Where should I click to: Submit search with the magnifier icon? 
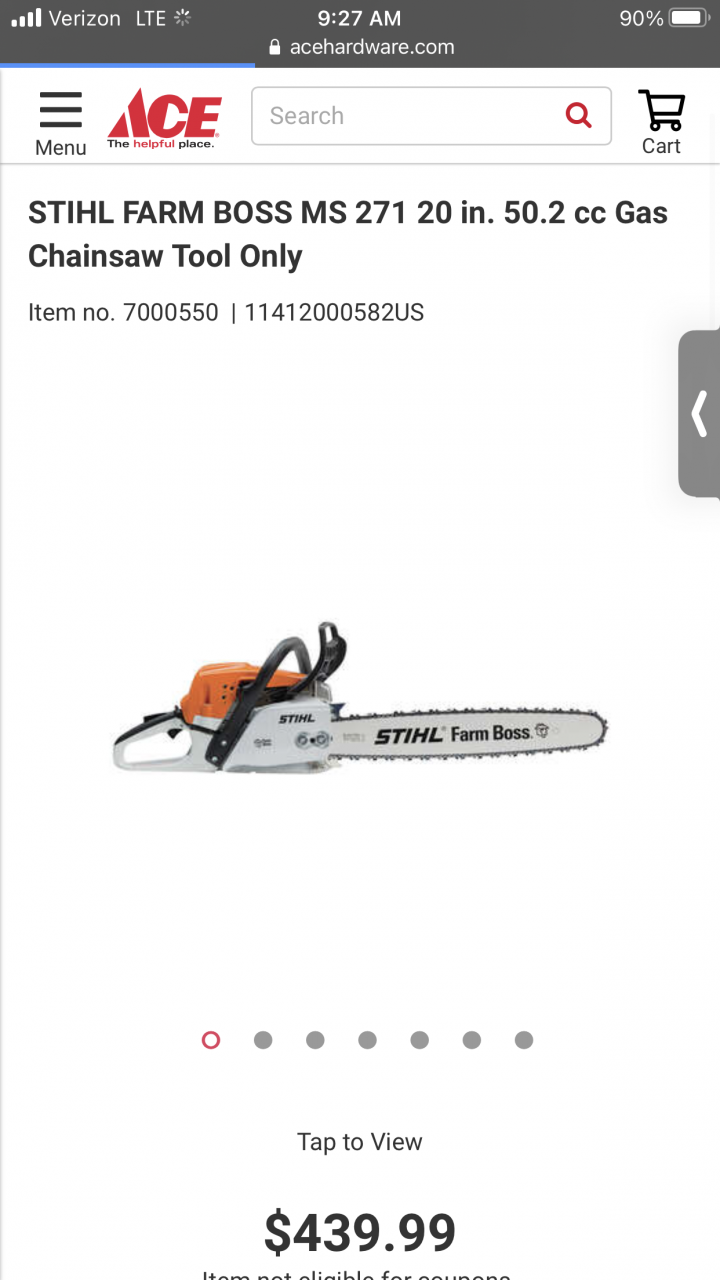[578, 115]
